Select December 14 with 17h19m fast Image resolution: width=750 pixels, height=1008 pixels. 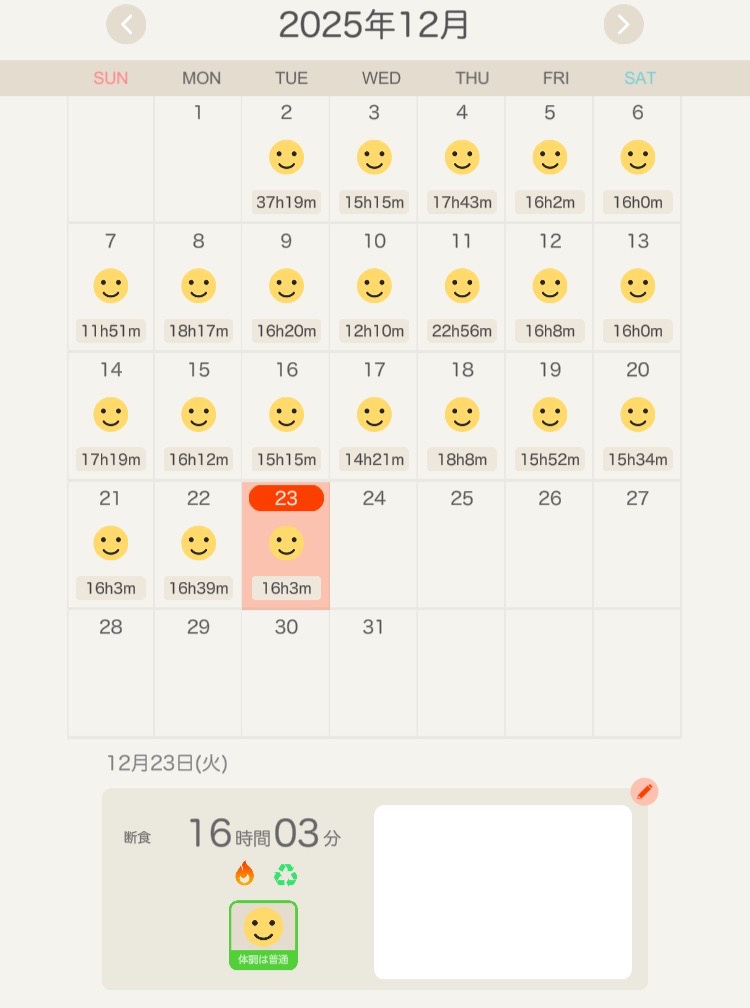[x=111, y=415]
